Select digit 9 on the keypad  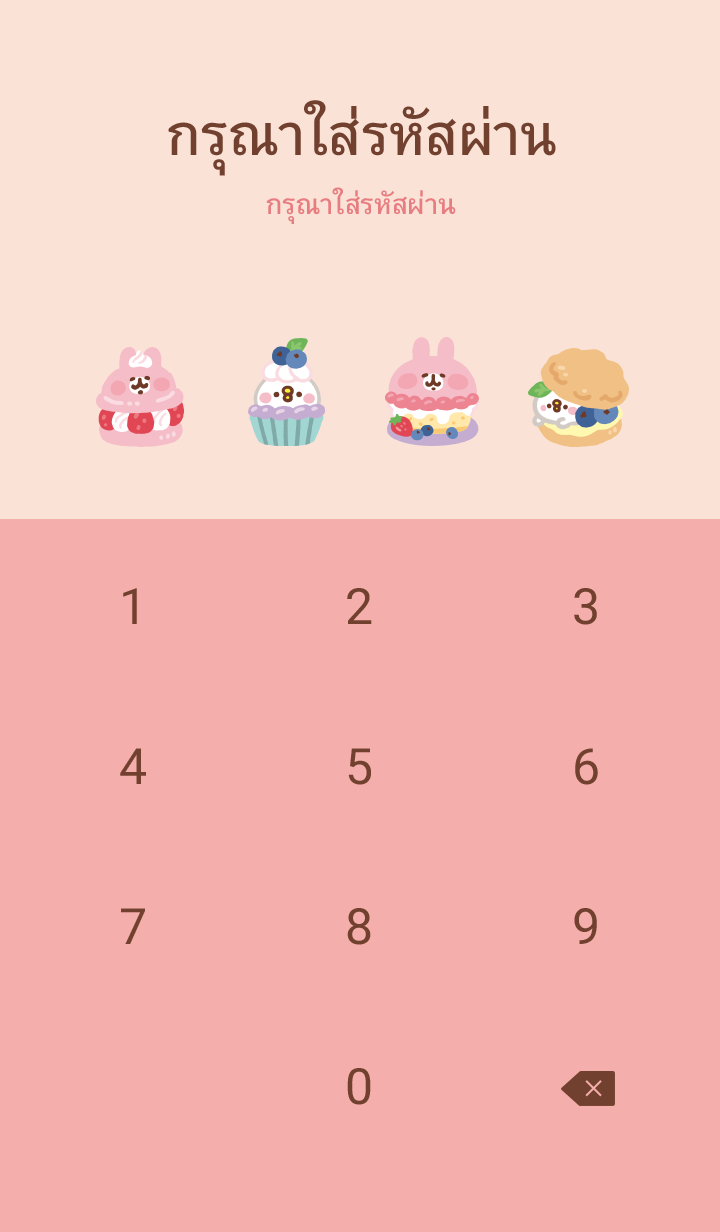click(x=586, y=927)
